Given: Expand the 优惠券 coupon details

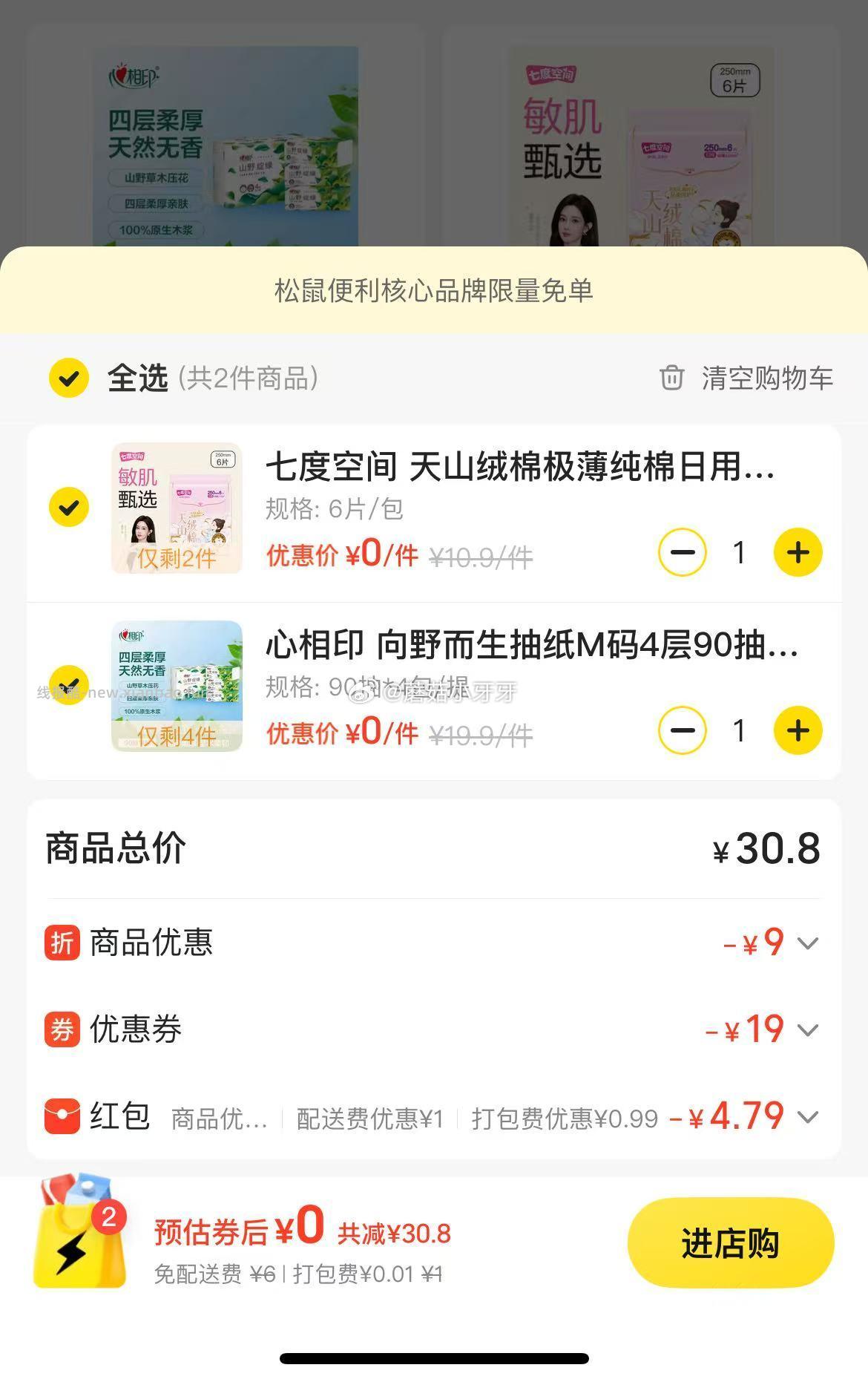Looking at the screenshot, I should point(807,1029).
